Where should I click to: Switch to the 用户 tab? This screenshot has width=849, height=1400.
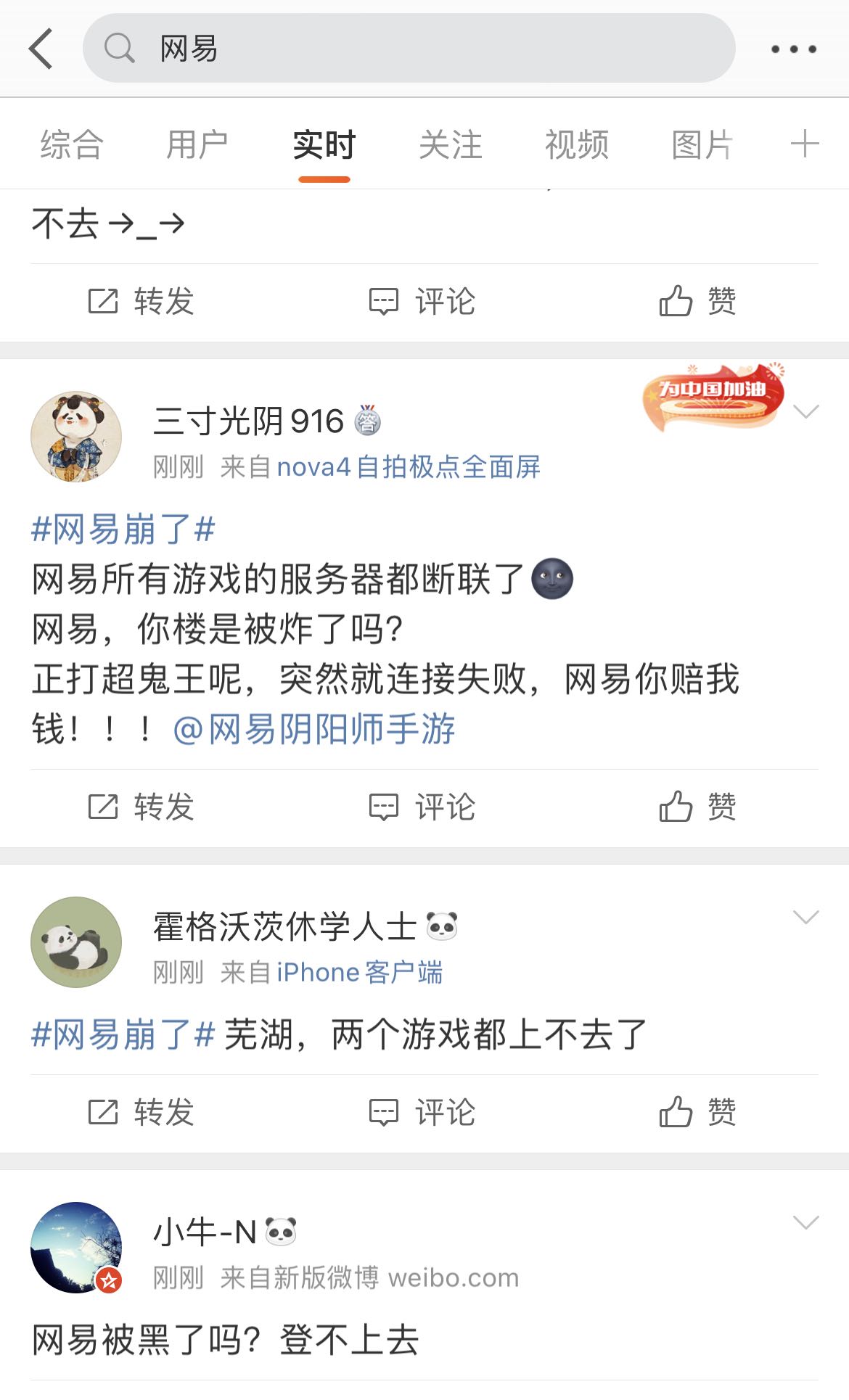pos(197,144)
